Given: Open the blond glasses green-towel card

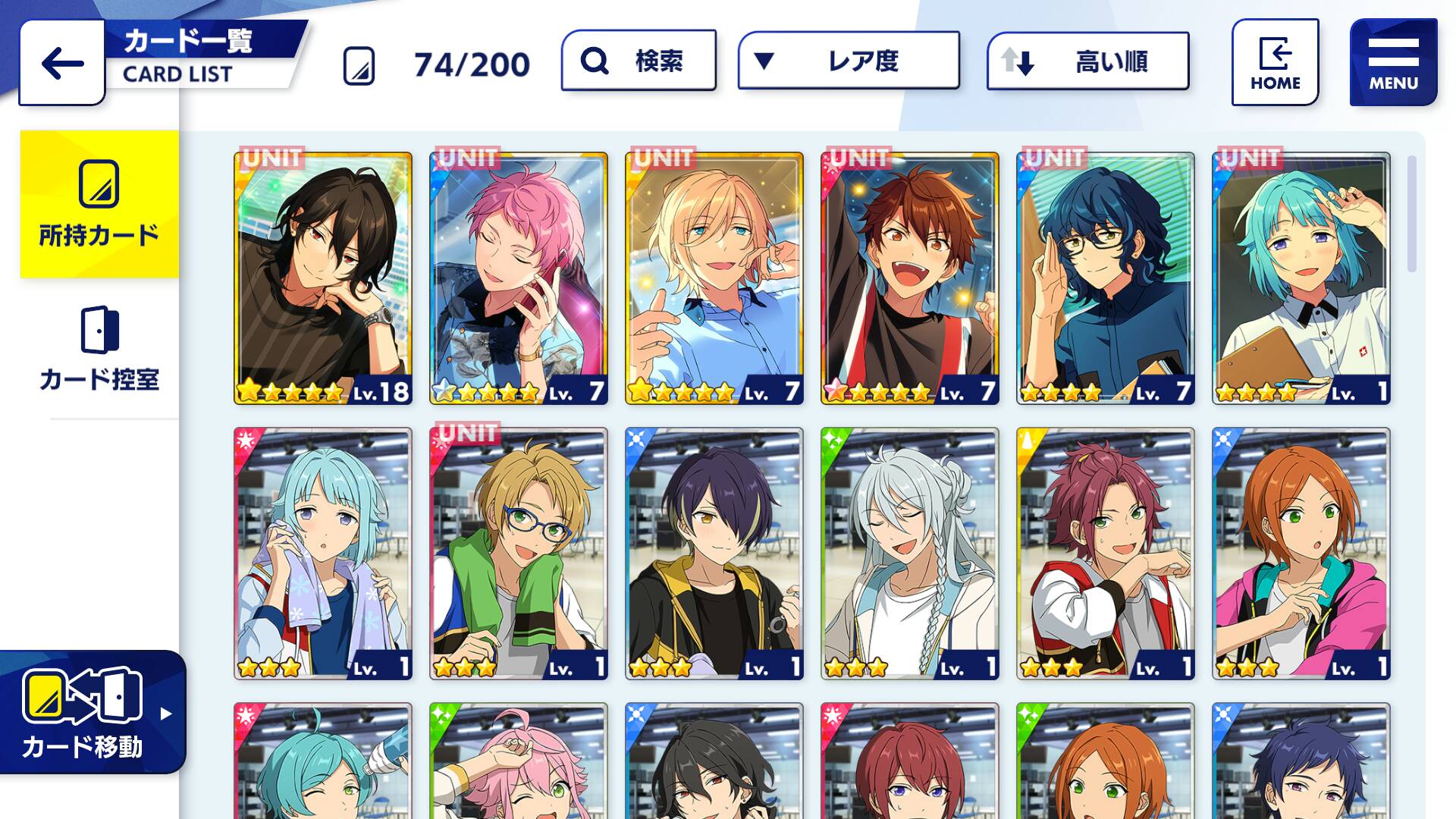Looking at the screenshot, I should point(519,554).
